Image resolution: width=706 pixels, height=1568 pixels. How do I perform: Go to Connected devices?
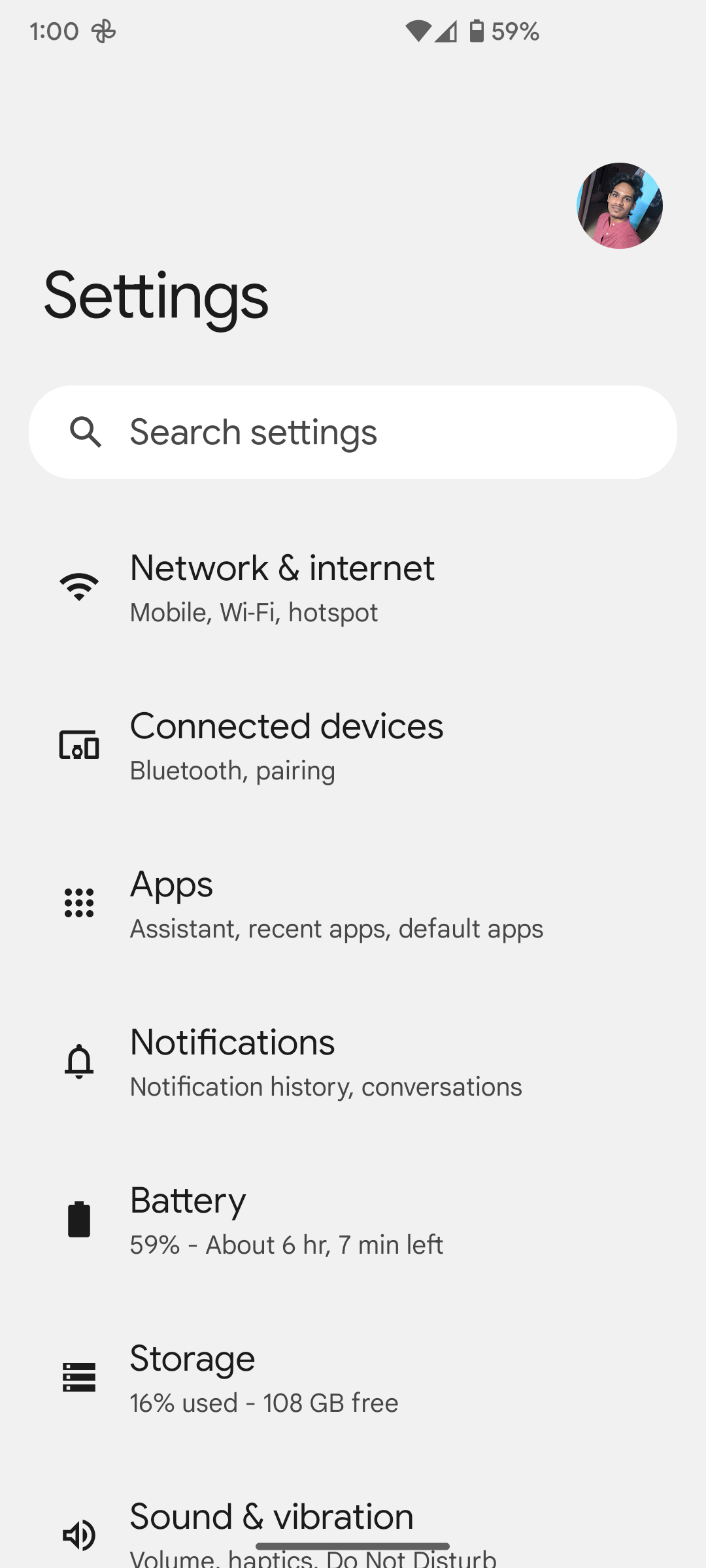pyautogui.click(x=286, y=745)
